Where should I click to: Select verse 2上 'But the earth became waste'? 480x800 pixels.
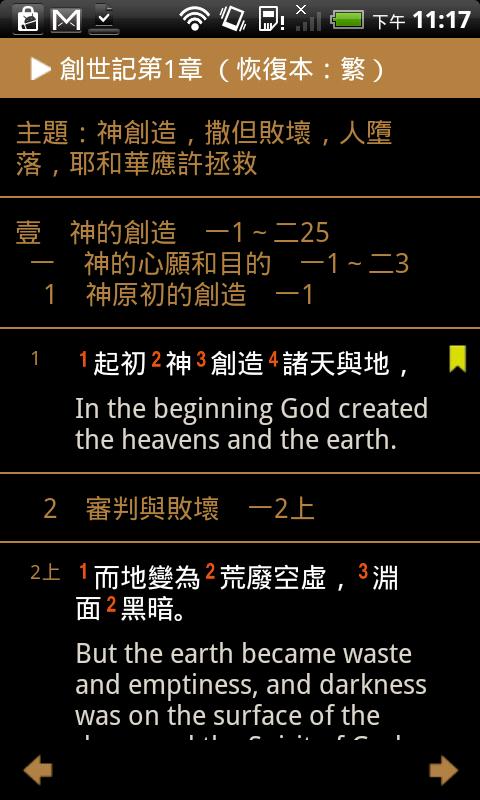(243, 654)
